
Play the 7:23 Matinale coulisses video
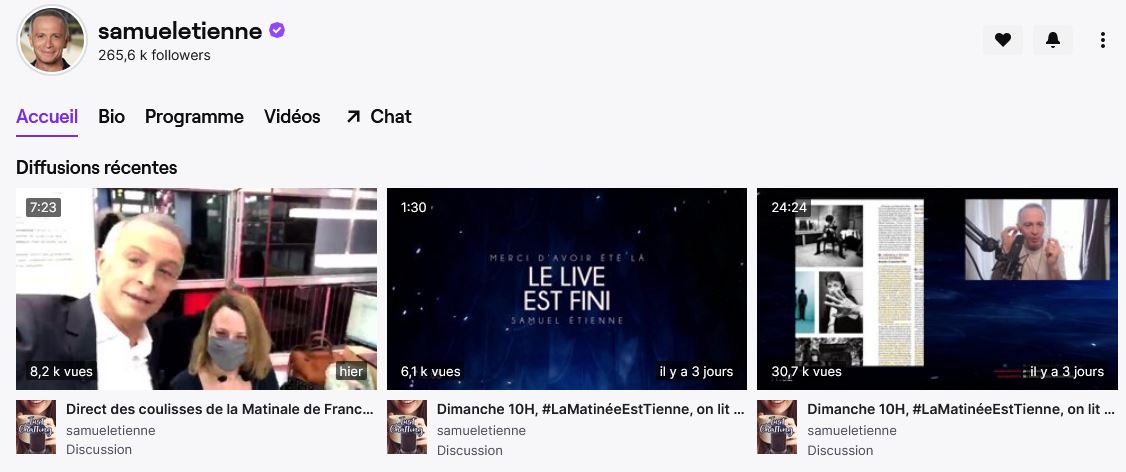pyautogui.click(x=196, y=288)
